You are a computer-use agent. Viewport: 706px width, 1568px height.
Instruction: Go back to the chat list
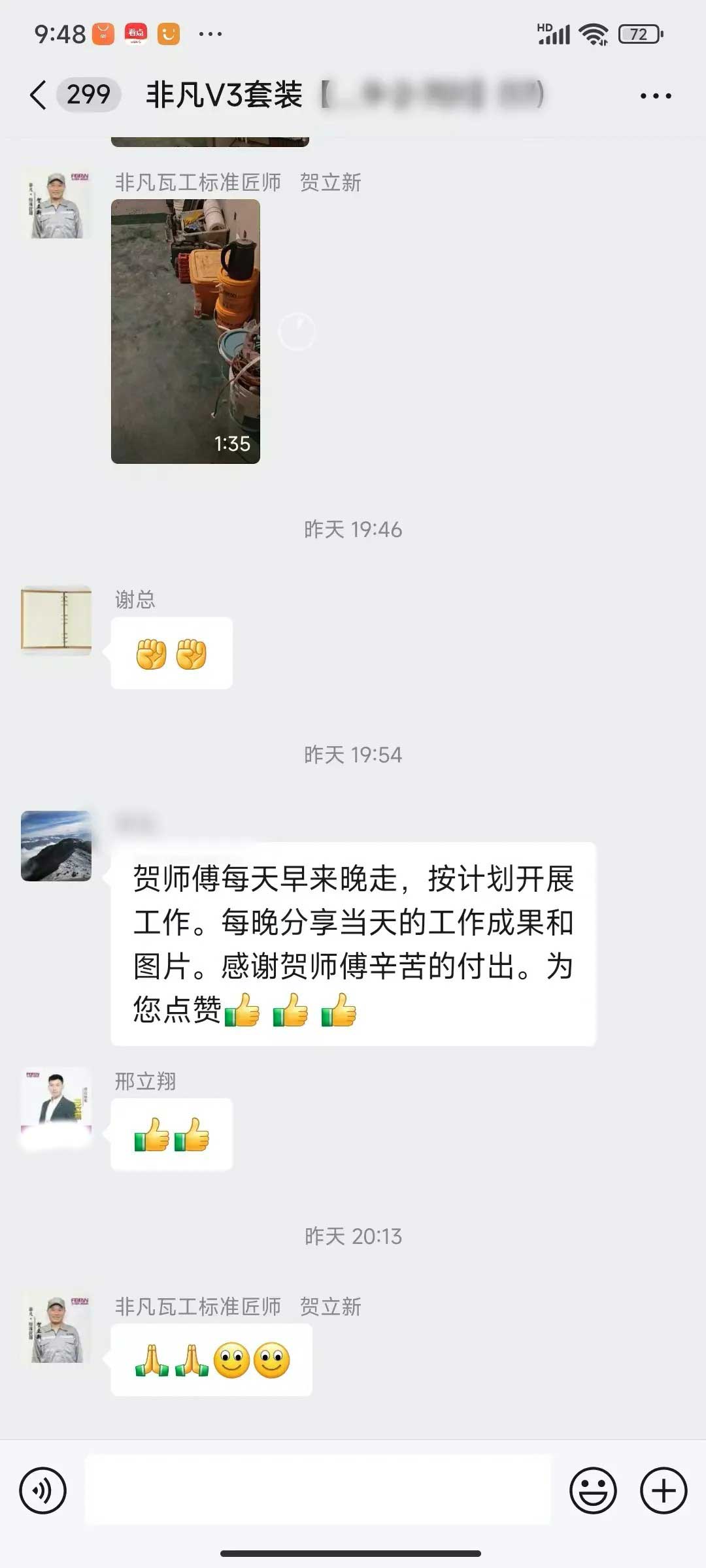tap(39, 95)
